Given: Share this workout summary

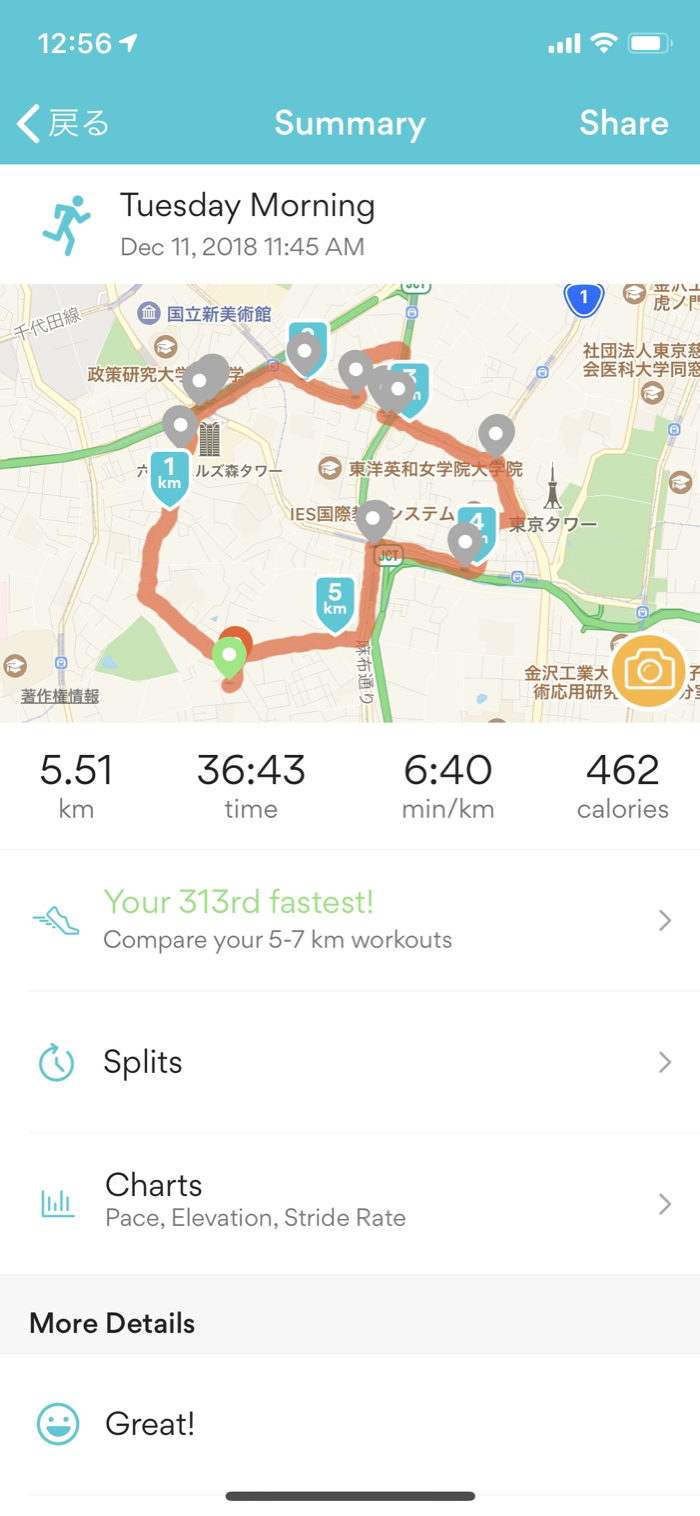Looking at the screenshot, I should pyautogui.click(x=623, y=124).
